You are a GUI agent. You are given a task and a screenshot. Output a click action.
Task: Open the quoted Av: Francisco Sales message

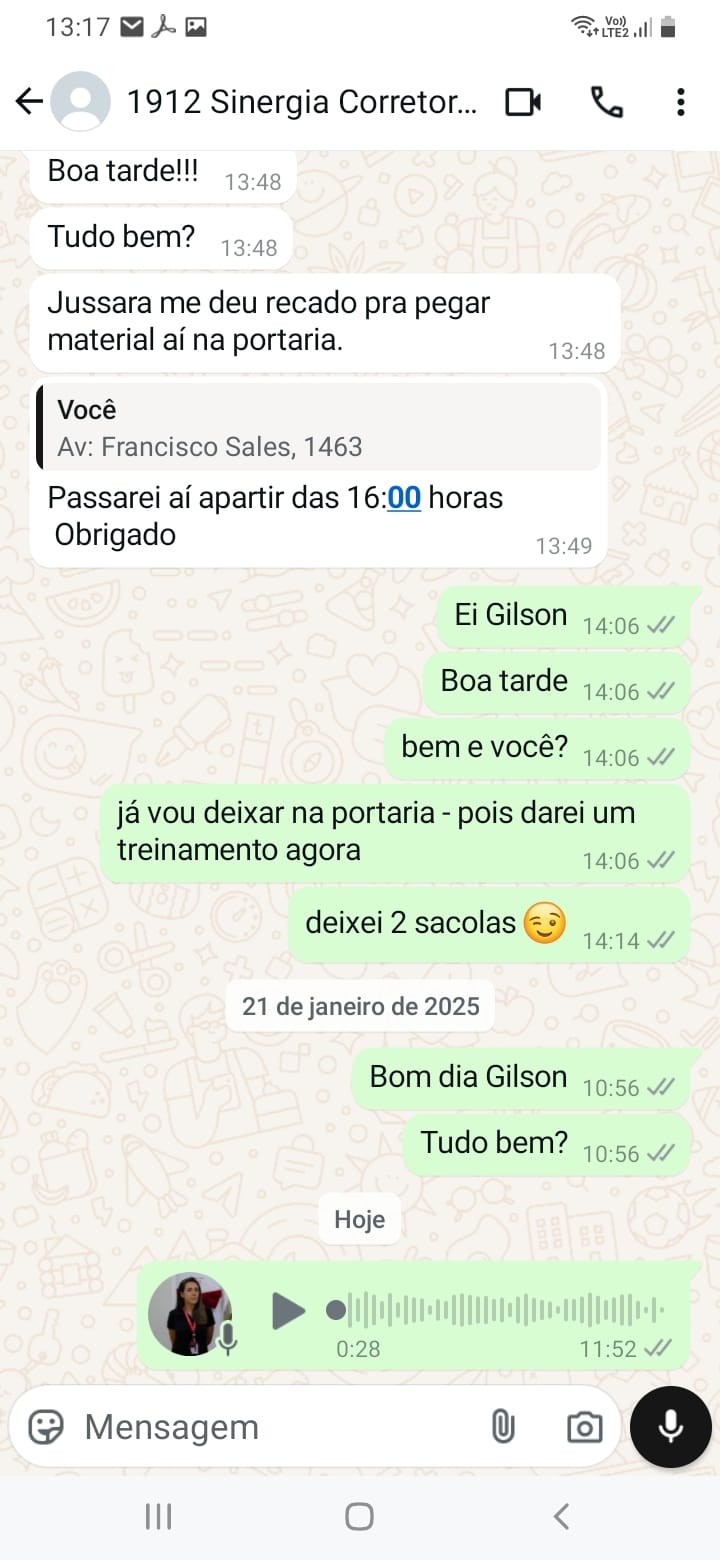point(319,427)
